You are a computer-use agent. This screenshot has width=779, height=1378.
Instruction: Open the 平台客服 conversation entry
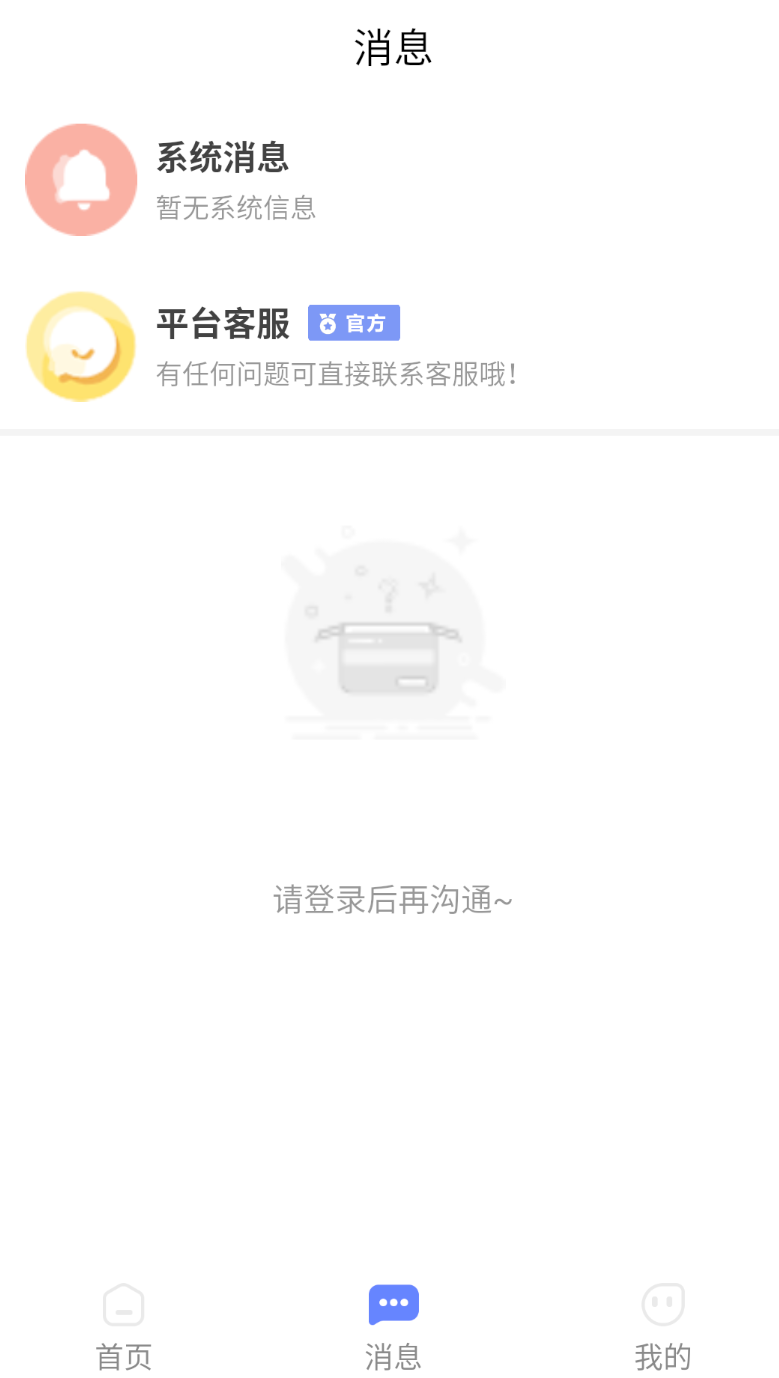pyautogui.click(x=390, y=346)
